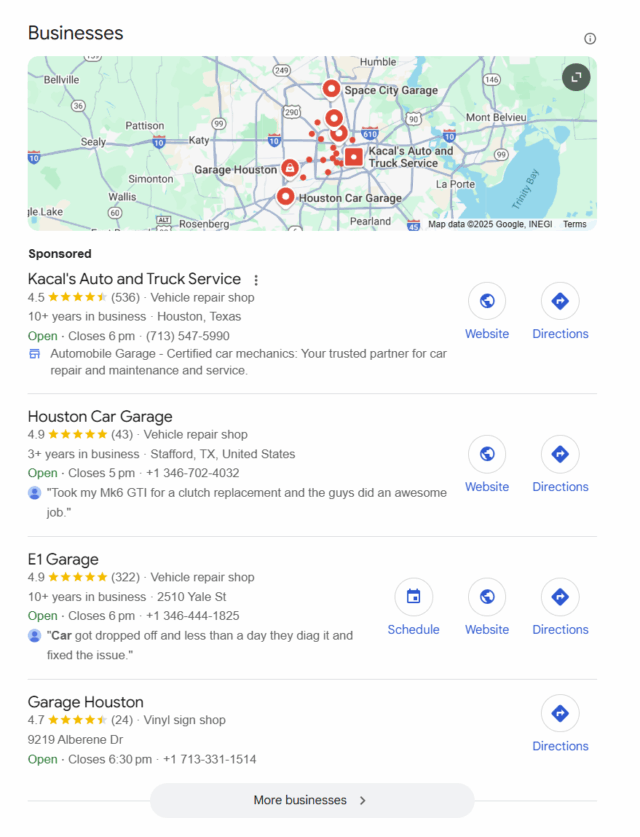Screen dimensions: 640x837
Task: Open the info icon beside Businesses
Action: [590, 39]
